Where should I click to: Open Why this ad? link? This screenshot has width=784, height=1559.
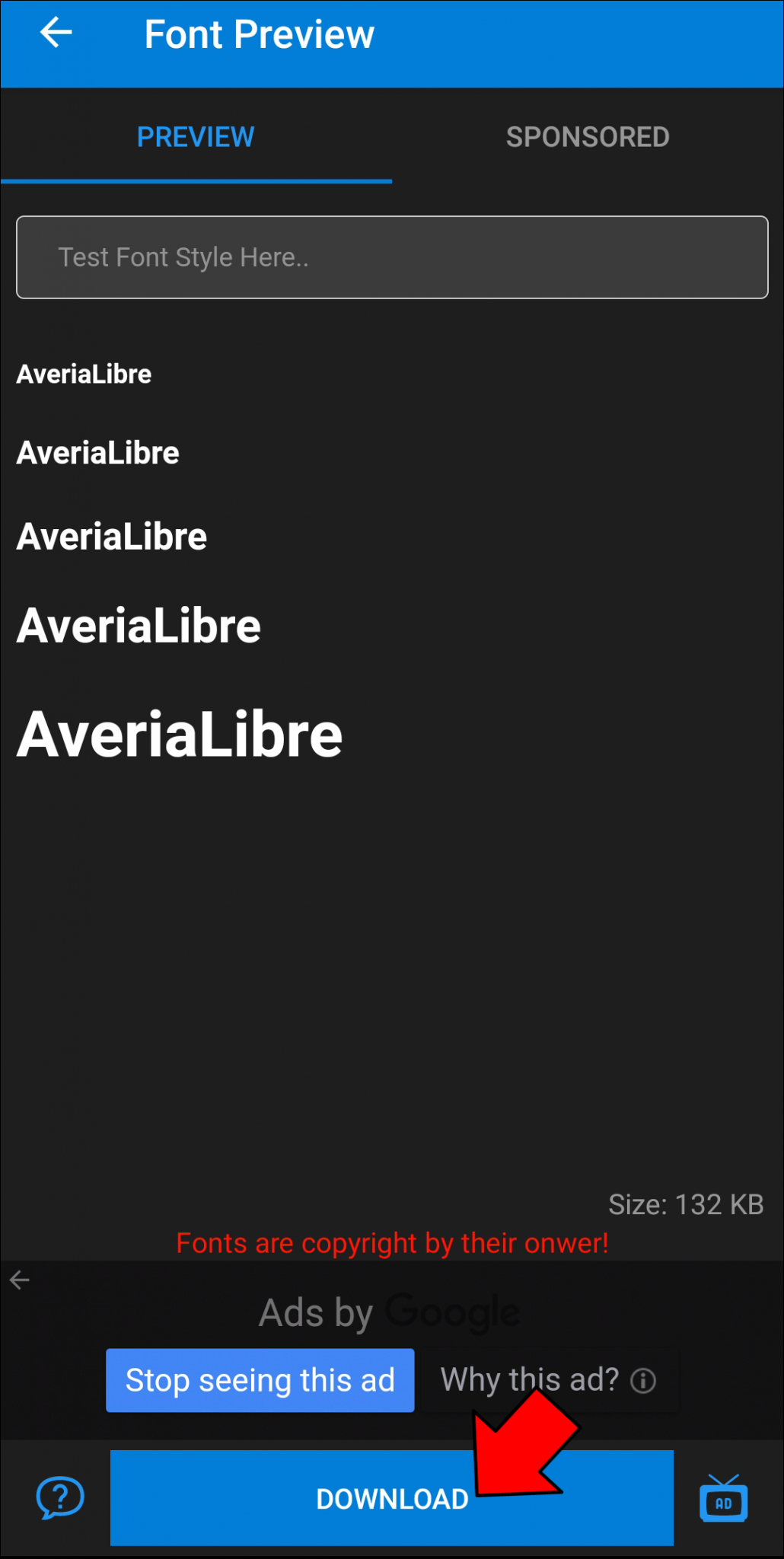tap(530, 1379)
